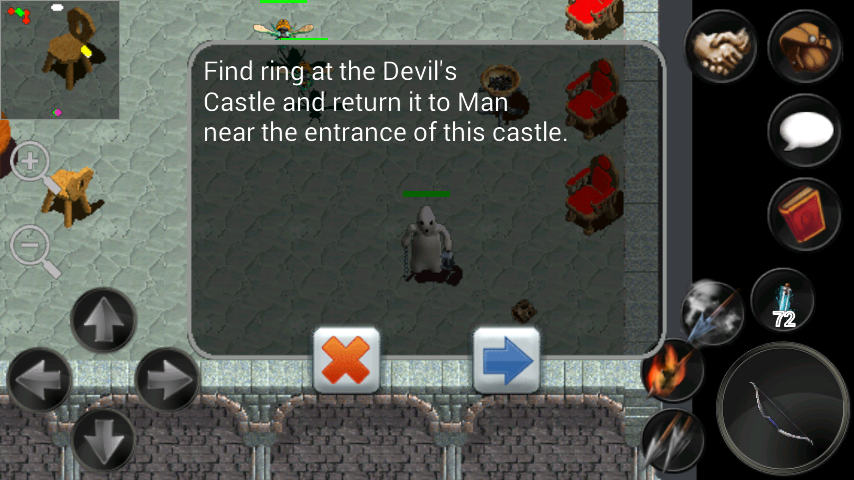Use the potion with 72 count
The width and height of the screenshot is (854, 480).
coord(783,302)
